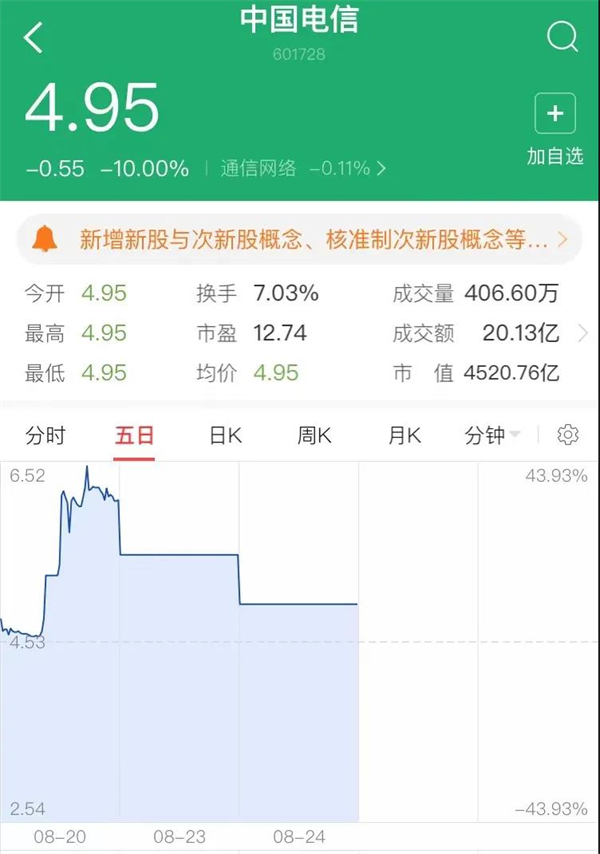Viewport: 600px width, 854px height.
Task: Open the 分钟 interval dropdown
Action: pyautogui.click(x=492, y=435)
